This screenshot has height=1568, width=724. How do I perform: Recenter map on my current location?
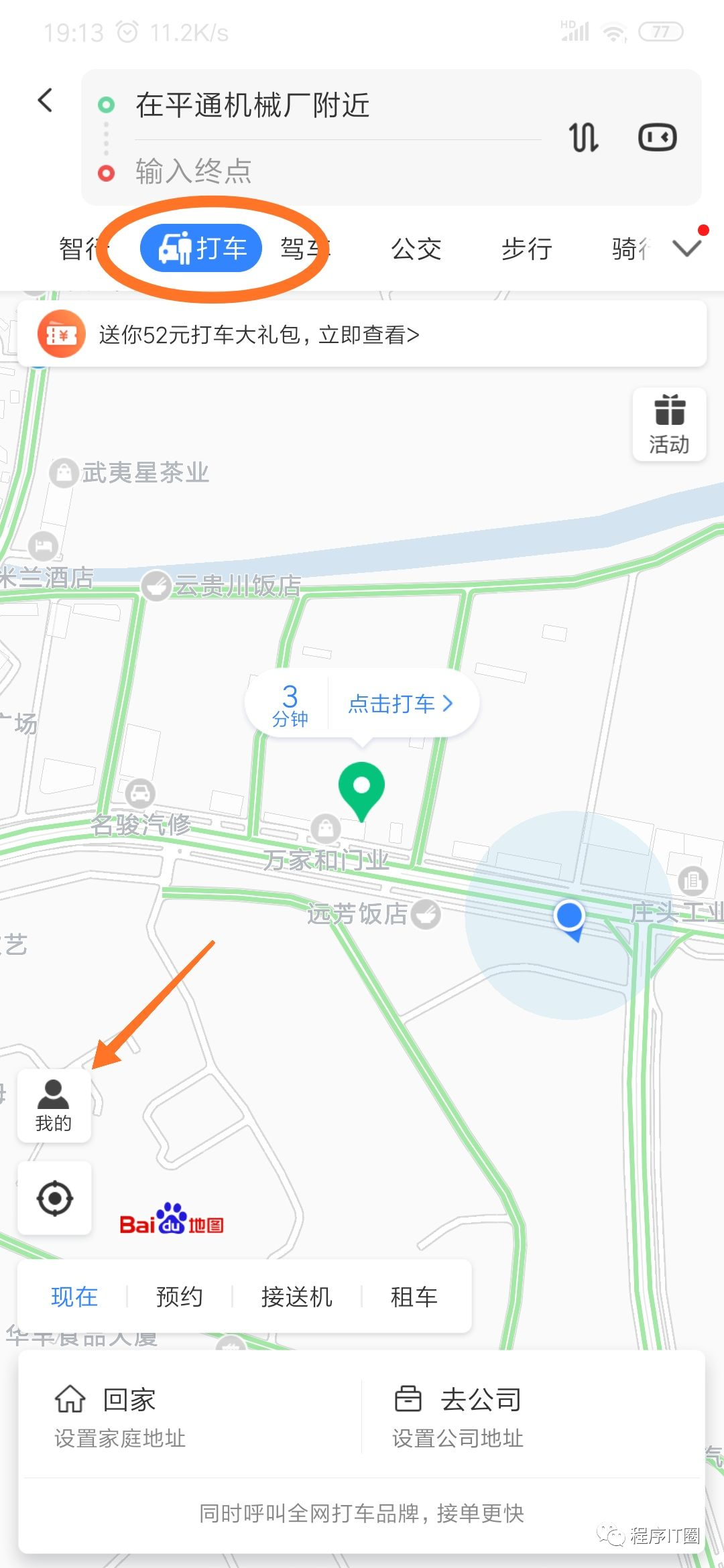pos(54,1198)
